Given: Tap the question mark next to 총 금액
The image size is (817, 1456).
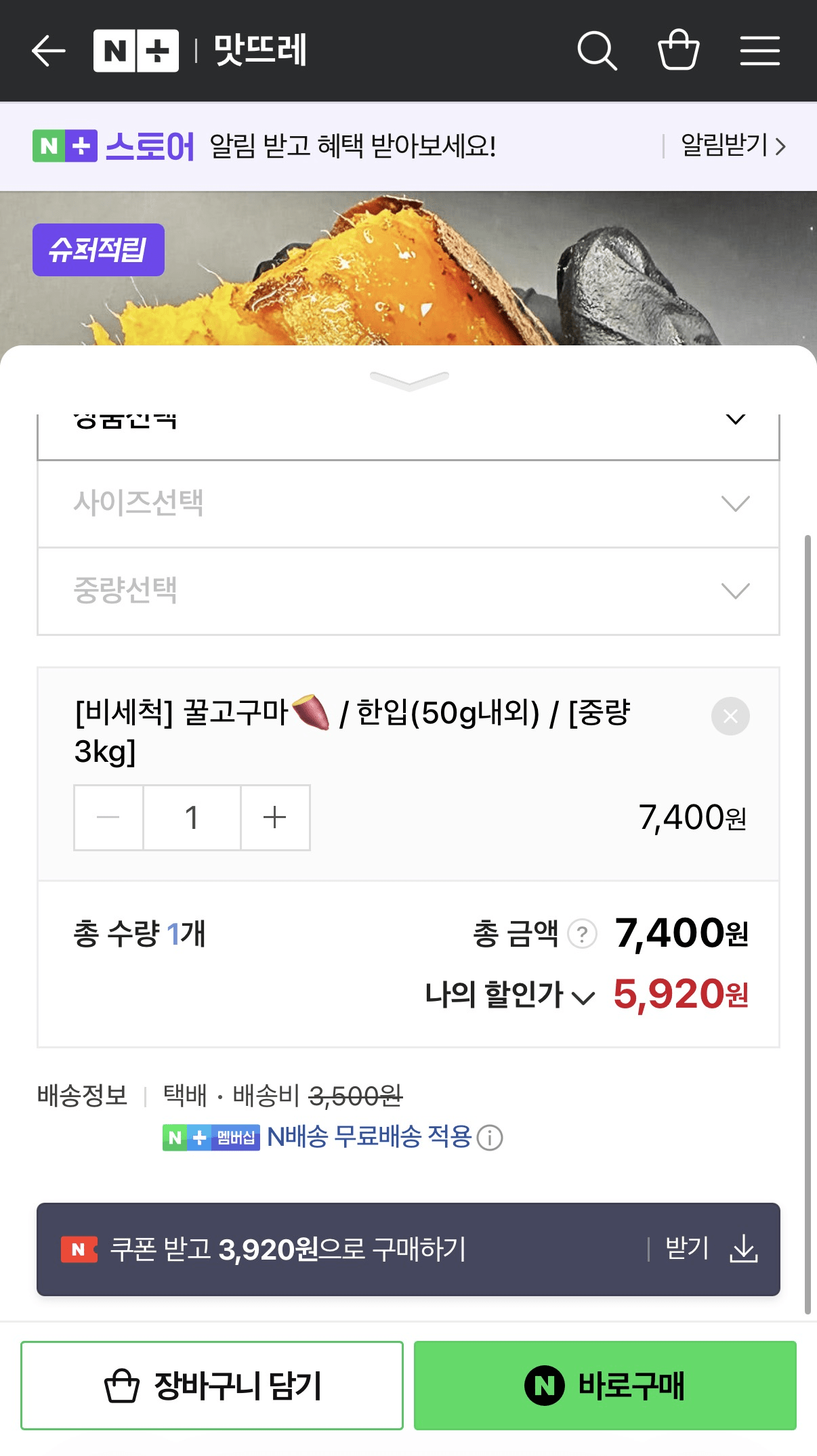Looking at the screenshot, I should [x=581, y=935].
